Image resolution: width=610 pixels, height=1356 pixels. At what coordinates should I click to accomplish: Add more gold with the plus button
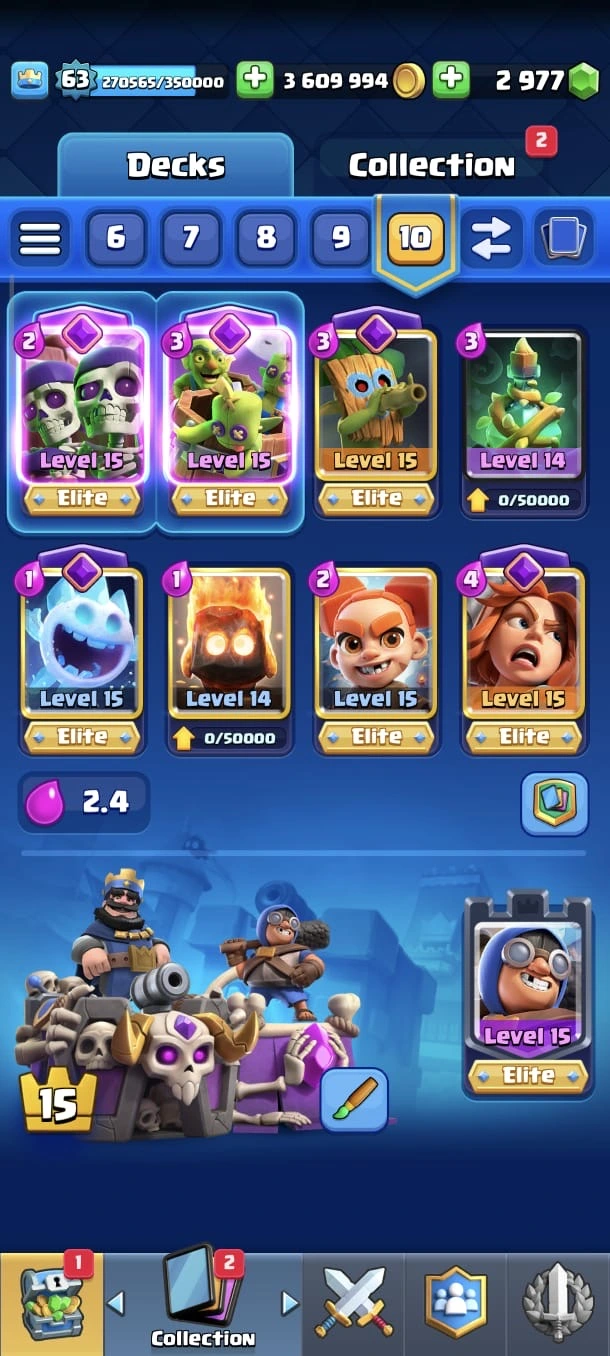pos(255,80)
